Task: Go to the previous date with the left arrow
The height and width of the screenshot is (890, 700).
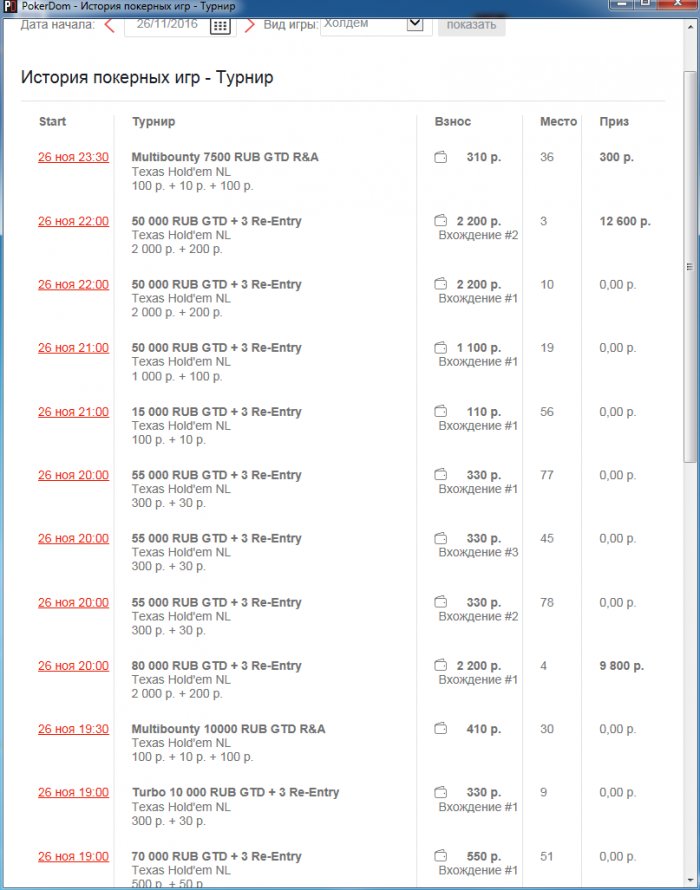Action: pyautogui.click(x=109, y=24)
